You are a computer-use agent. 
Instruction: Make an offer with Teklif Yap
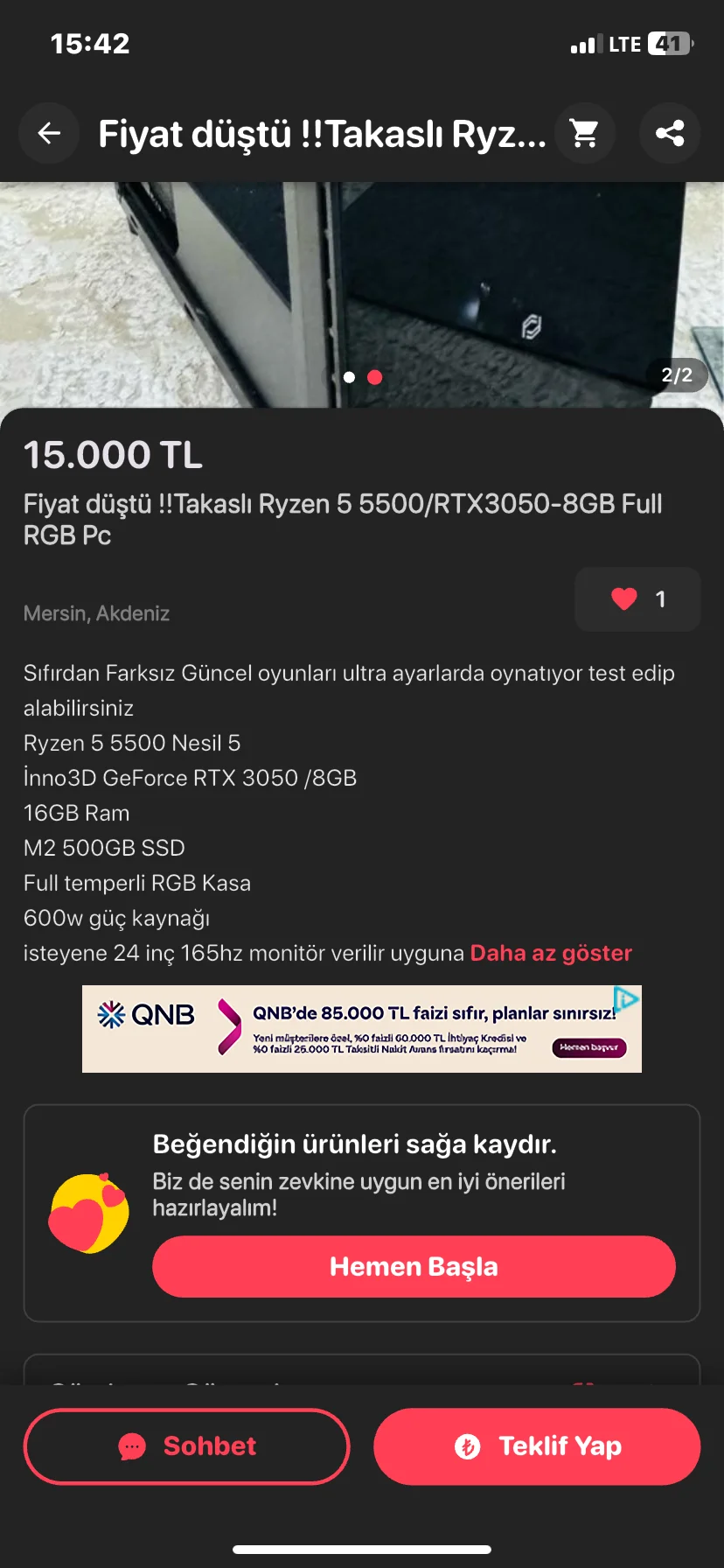click(537, 1446)
